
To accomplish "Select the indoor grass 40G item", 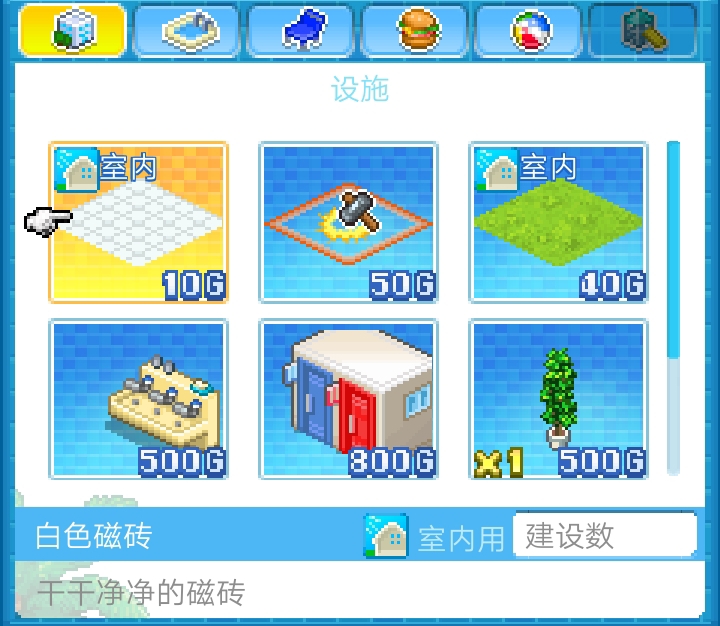I will [558, 222].
